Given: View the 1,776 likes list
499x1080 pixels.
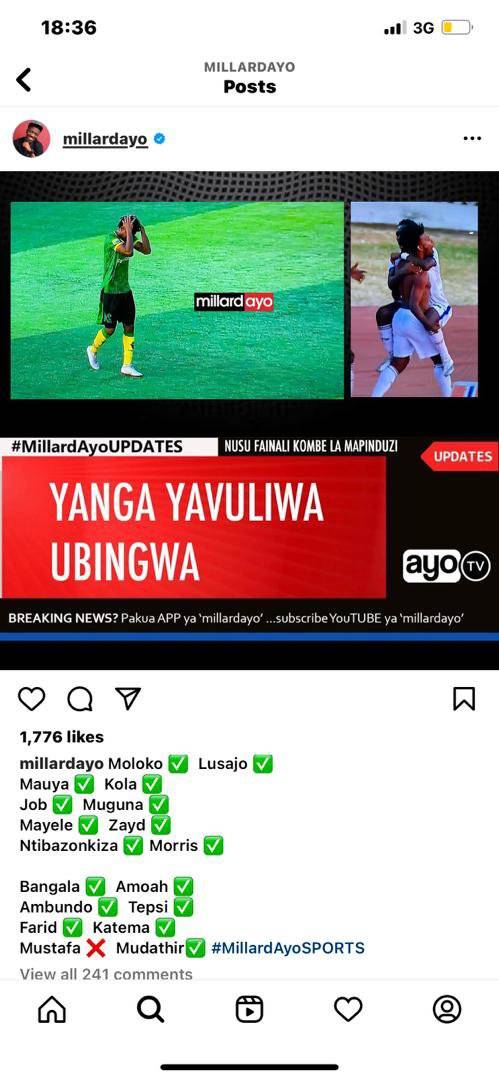Looking at the screenshot, I should tap(62, 737).
